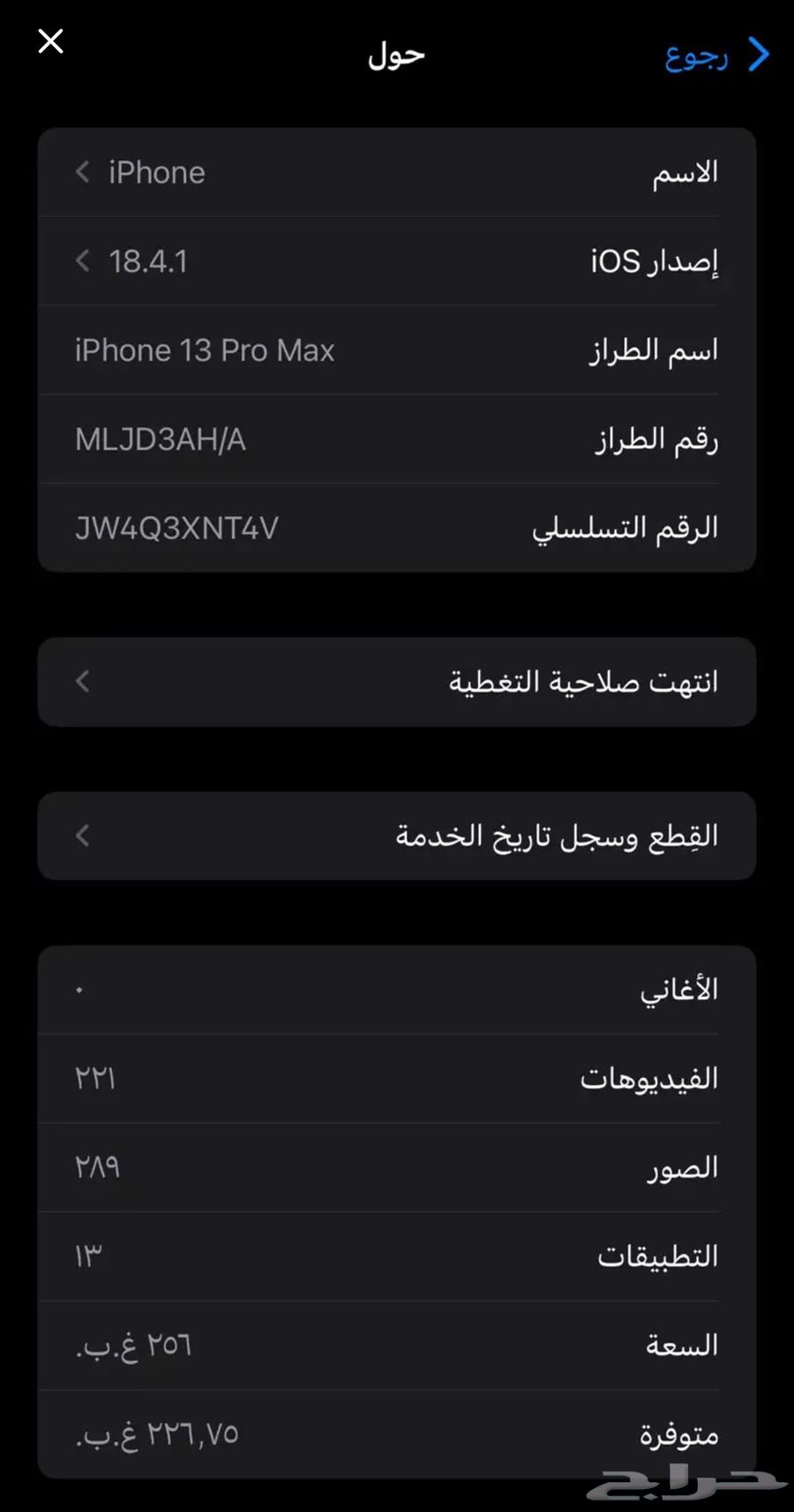Select the حول title at the top
This screenshot has height=1512, width=794.
click(x=395, y=56)
